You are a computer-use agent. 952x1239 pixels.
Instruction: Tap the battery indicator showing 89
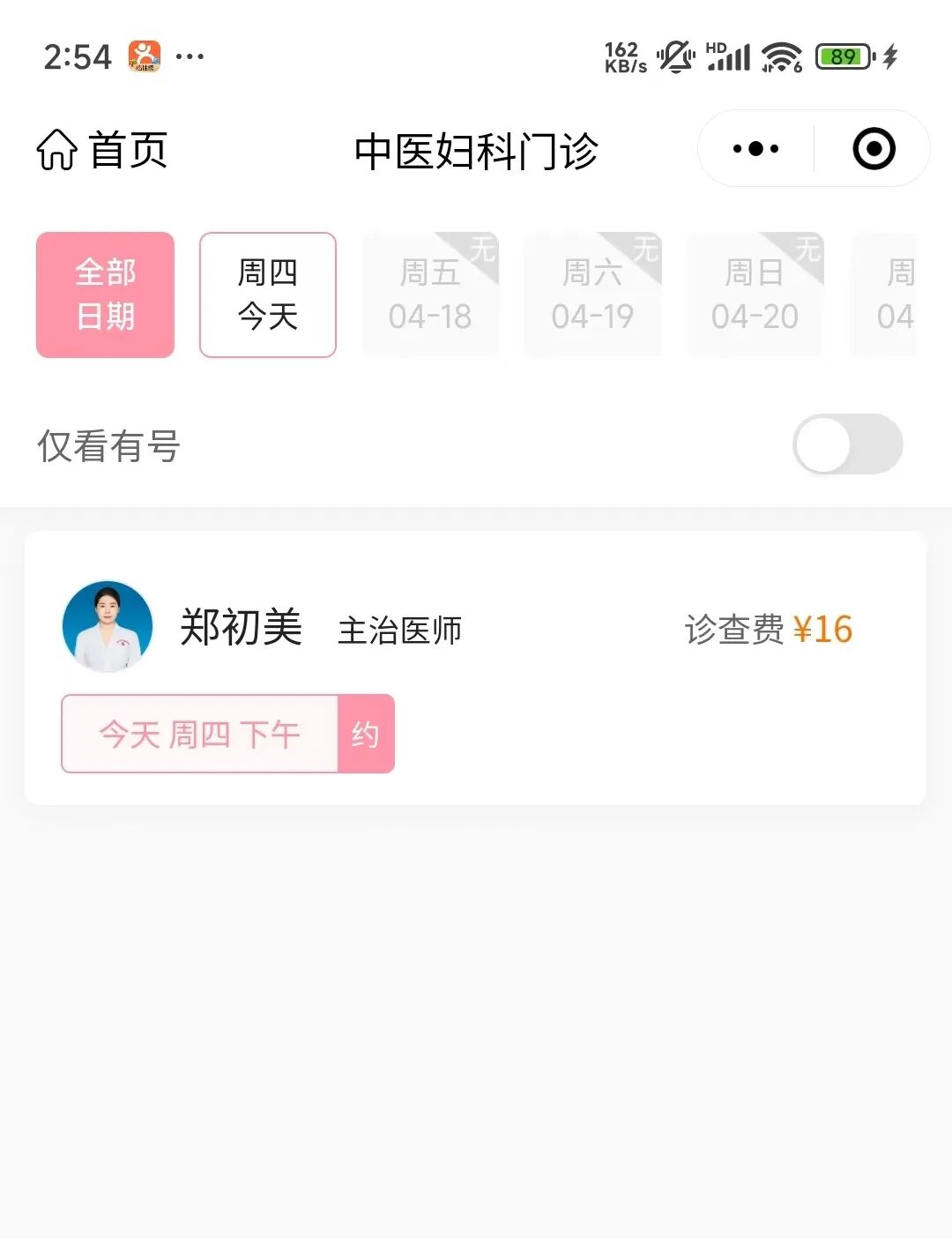click(842, 56)
